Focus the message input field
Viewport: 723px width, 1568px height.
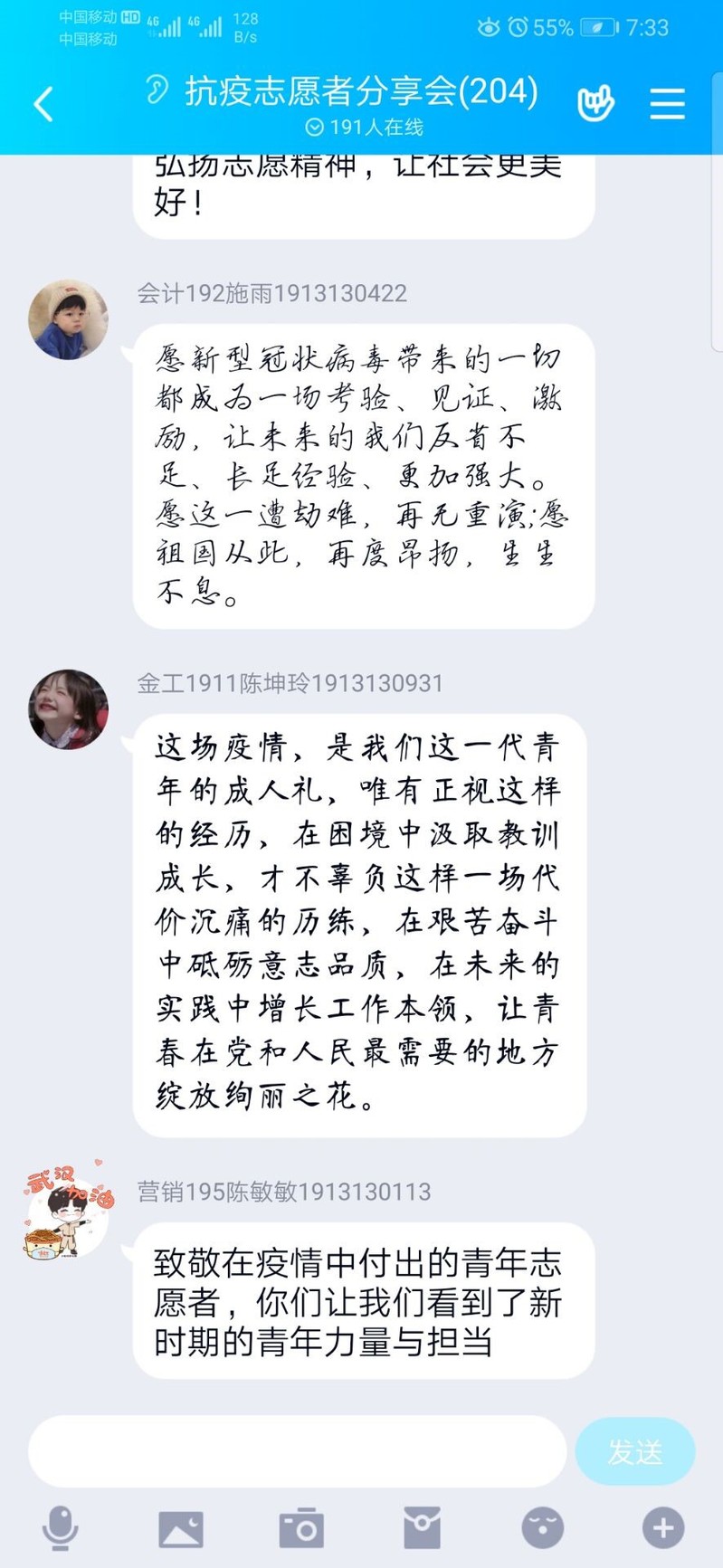coord(297,1451)
